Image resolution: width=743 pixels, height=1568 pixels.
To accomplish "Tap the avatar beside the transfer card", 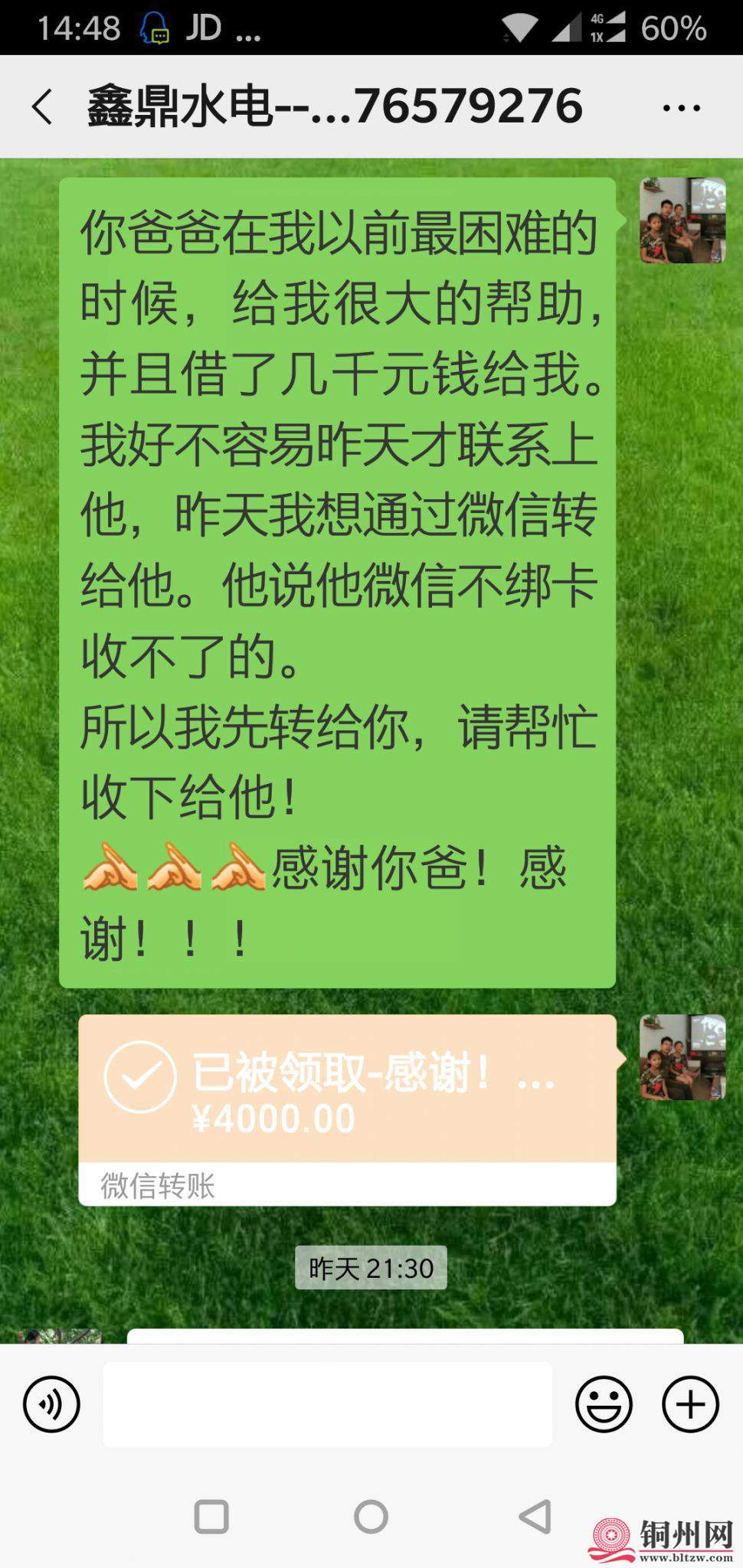I will point(682,1057).
